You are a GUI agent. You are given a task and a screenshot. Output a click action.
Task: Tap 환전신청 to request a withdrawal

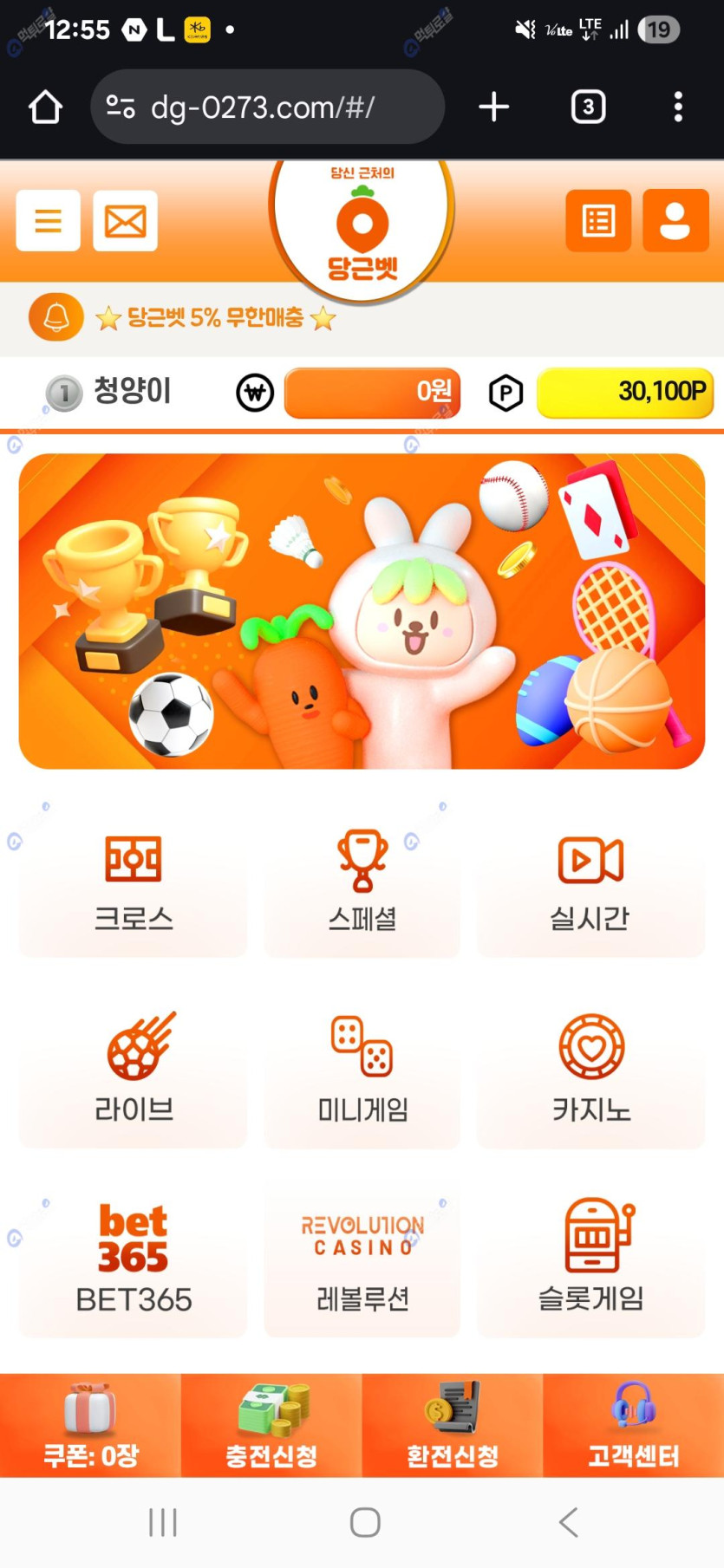pos(452,1426)
